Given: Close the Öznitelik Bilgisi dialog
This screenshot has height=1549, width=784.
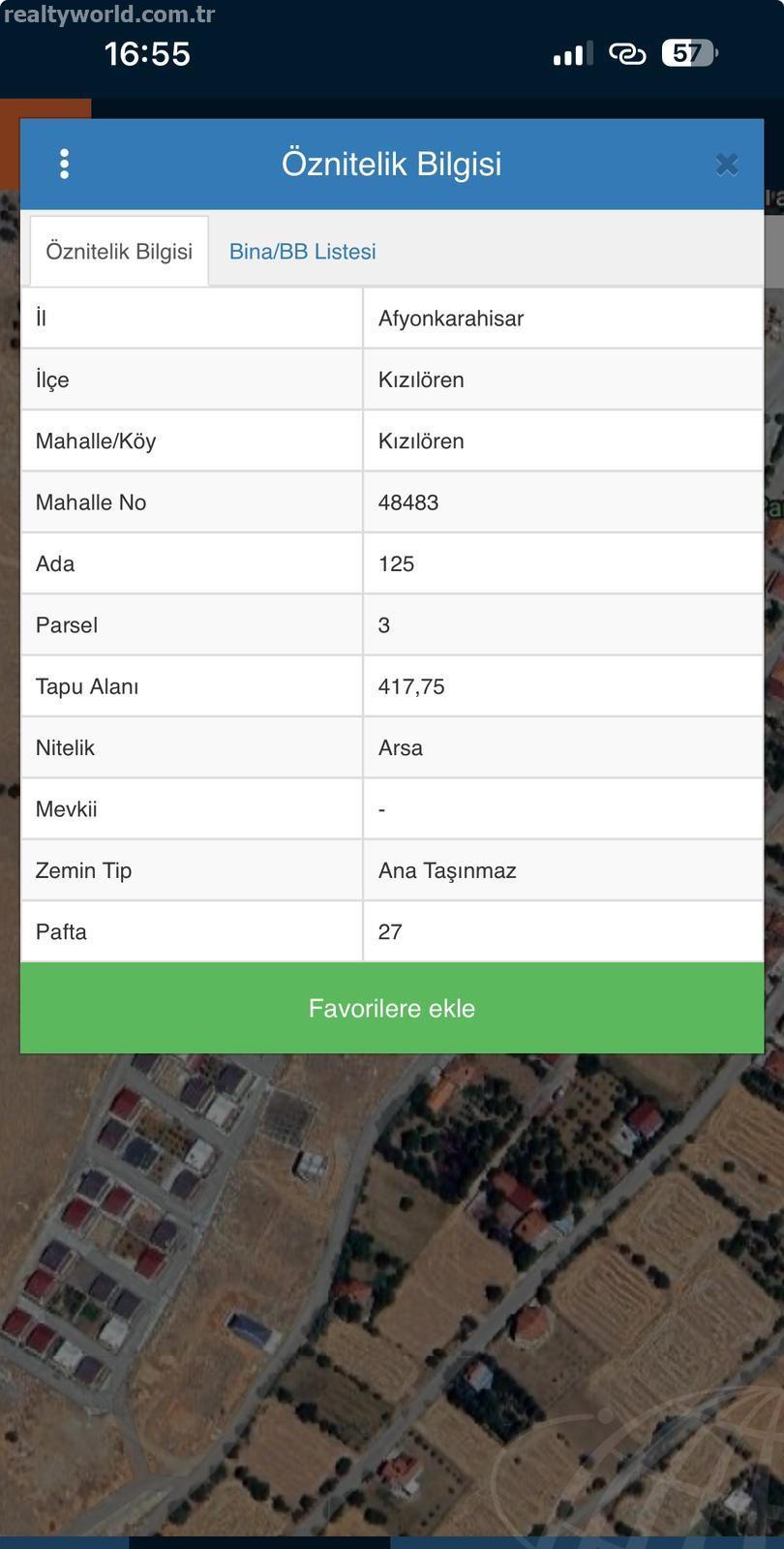Looking at the screenshot, I should click(727, 165).
